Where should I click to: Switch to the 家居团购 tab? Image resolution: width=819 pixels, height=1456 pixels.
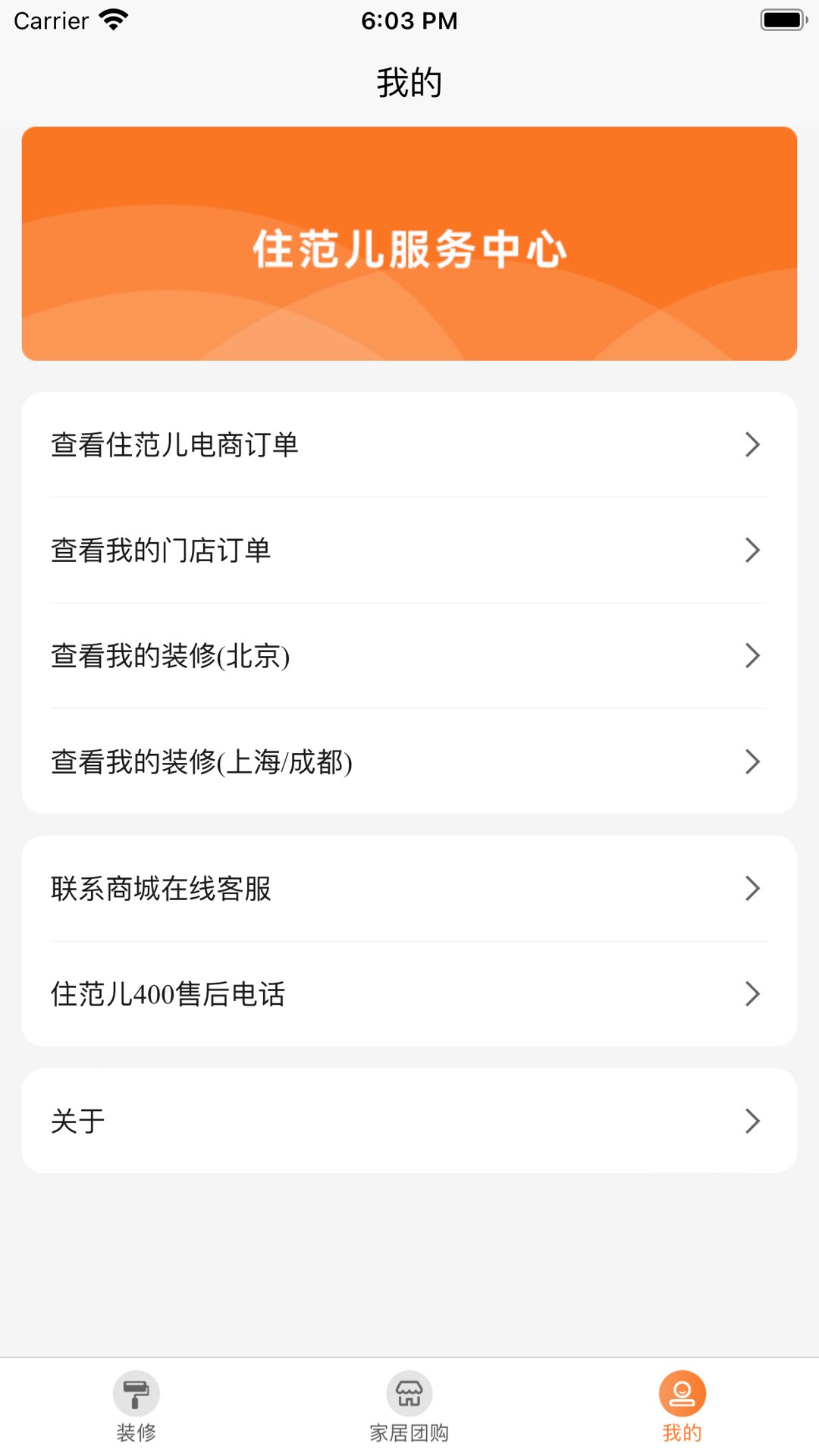tap(409, 1410)
